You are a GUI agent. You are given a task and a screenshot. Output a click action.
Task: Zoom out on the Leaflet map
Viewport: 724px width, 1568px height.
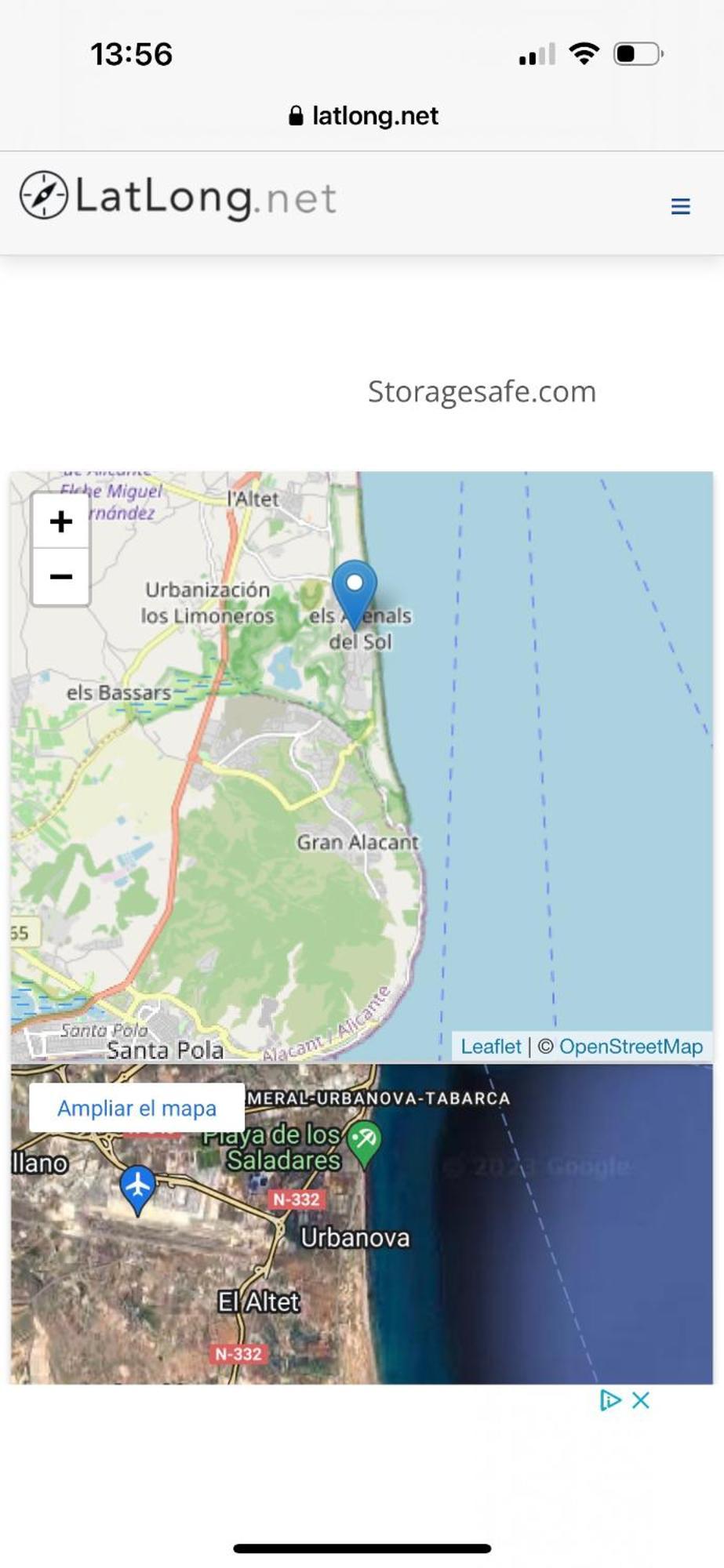pyautogui.click(x=60, y=577)
